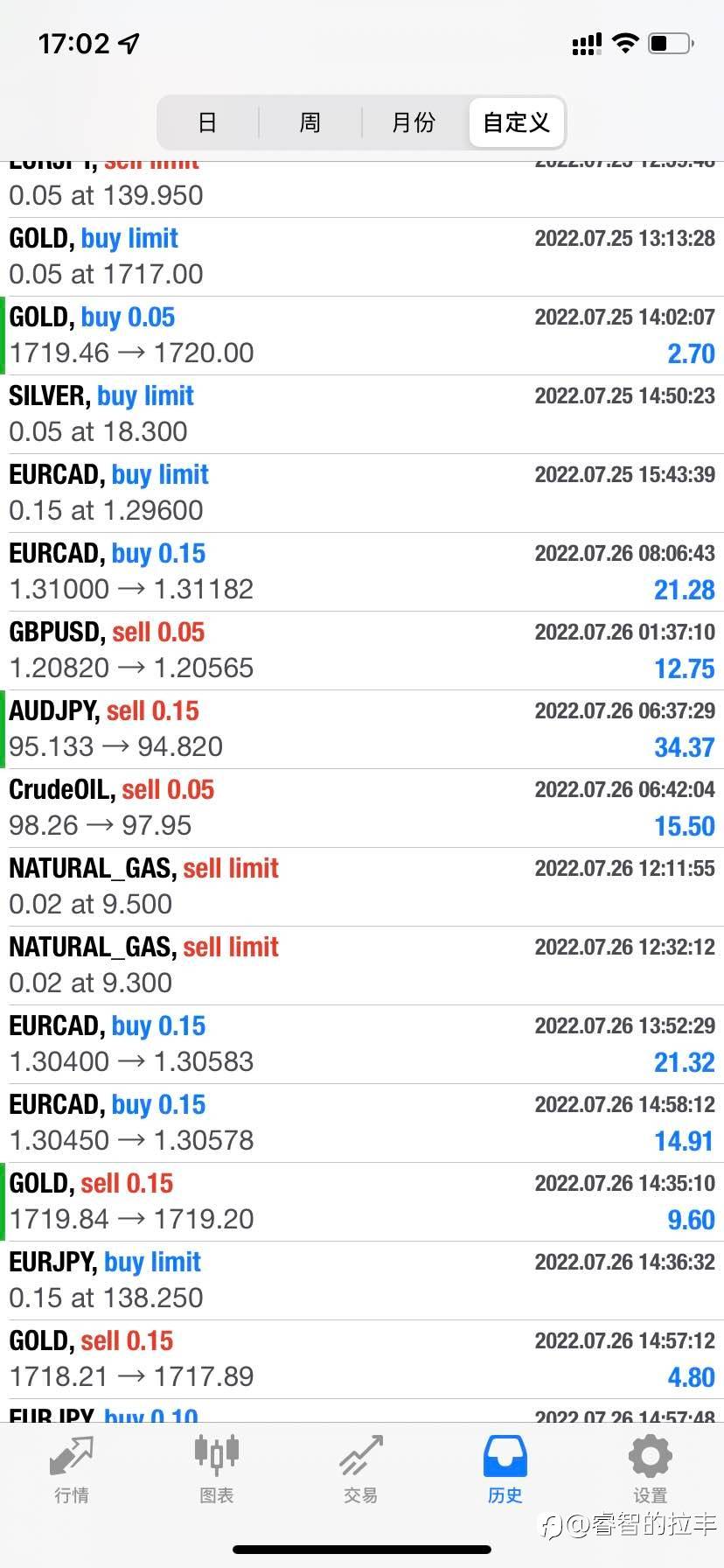Viewport: 724px width, 1568px height.
Task: Go to the 图表 chart tab
Action: click(x=216, y=1470)
